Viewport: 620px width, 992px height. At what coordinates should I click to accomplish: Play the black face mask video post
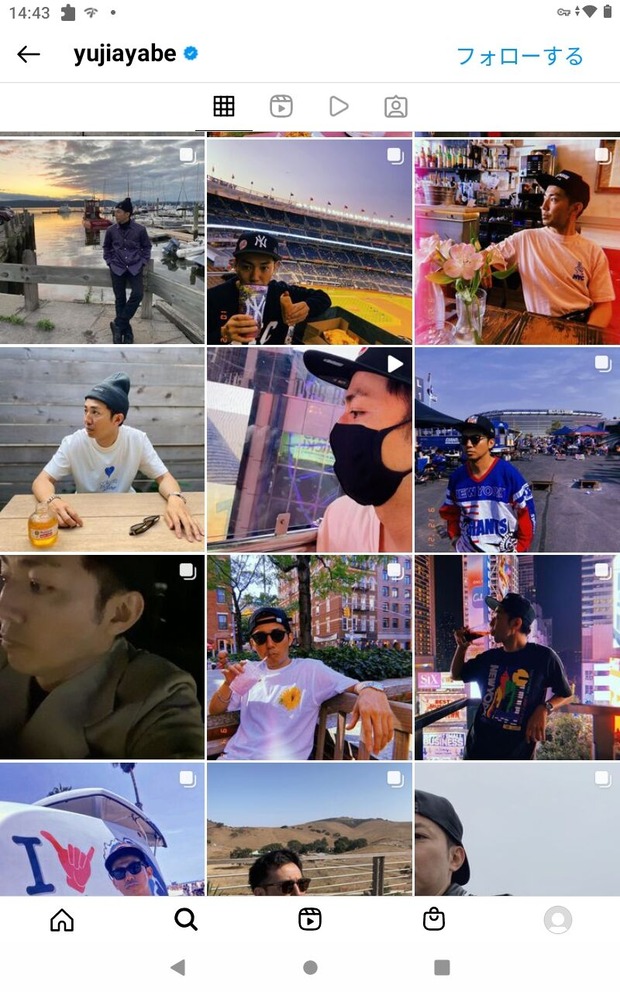point(309,449)
